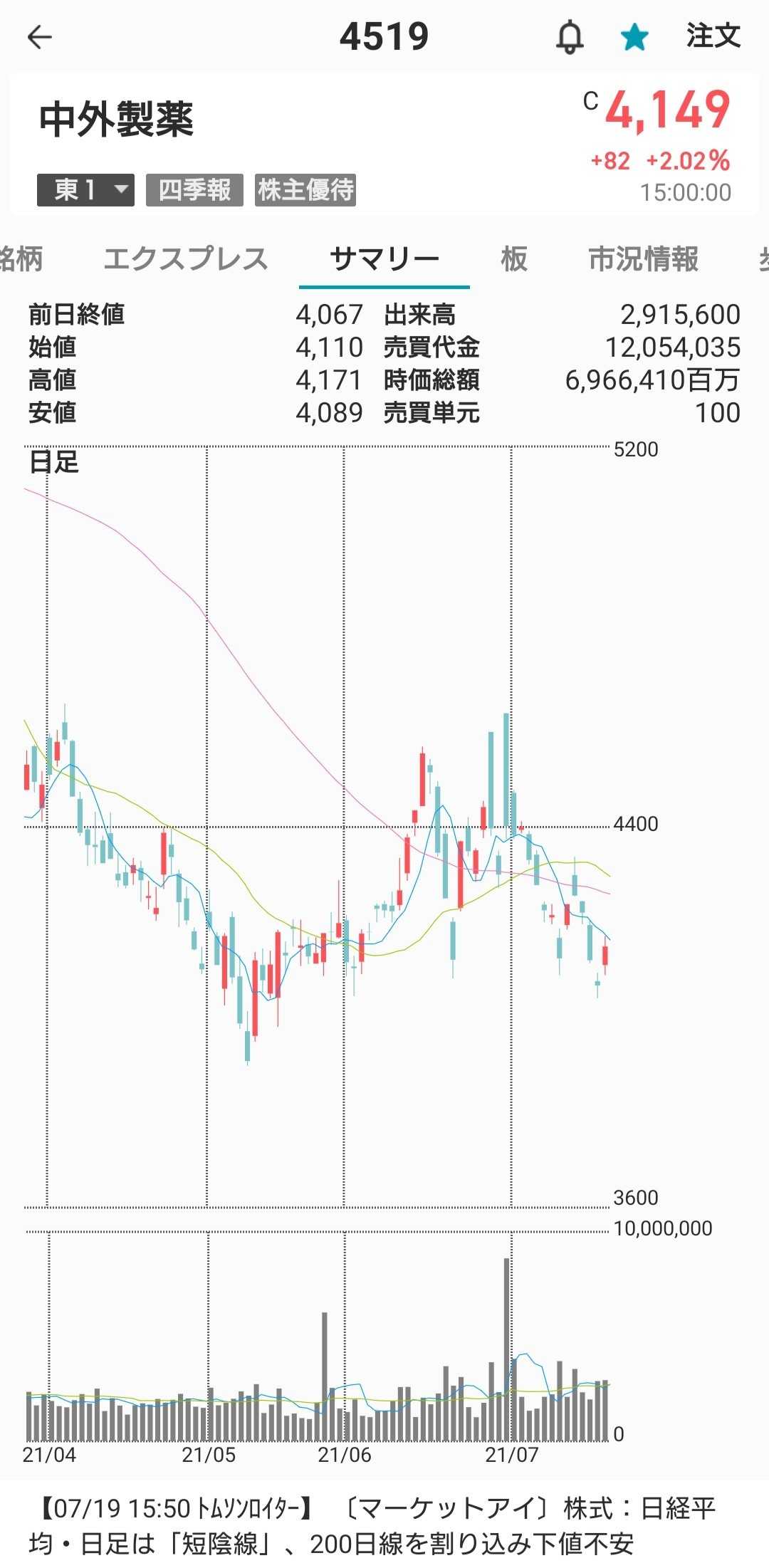Tap 注文 to place an order
The image size is (769, 1568).
coord(713,36)
